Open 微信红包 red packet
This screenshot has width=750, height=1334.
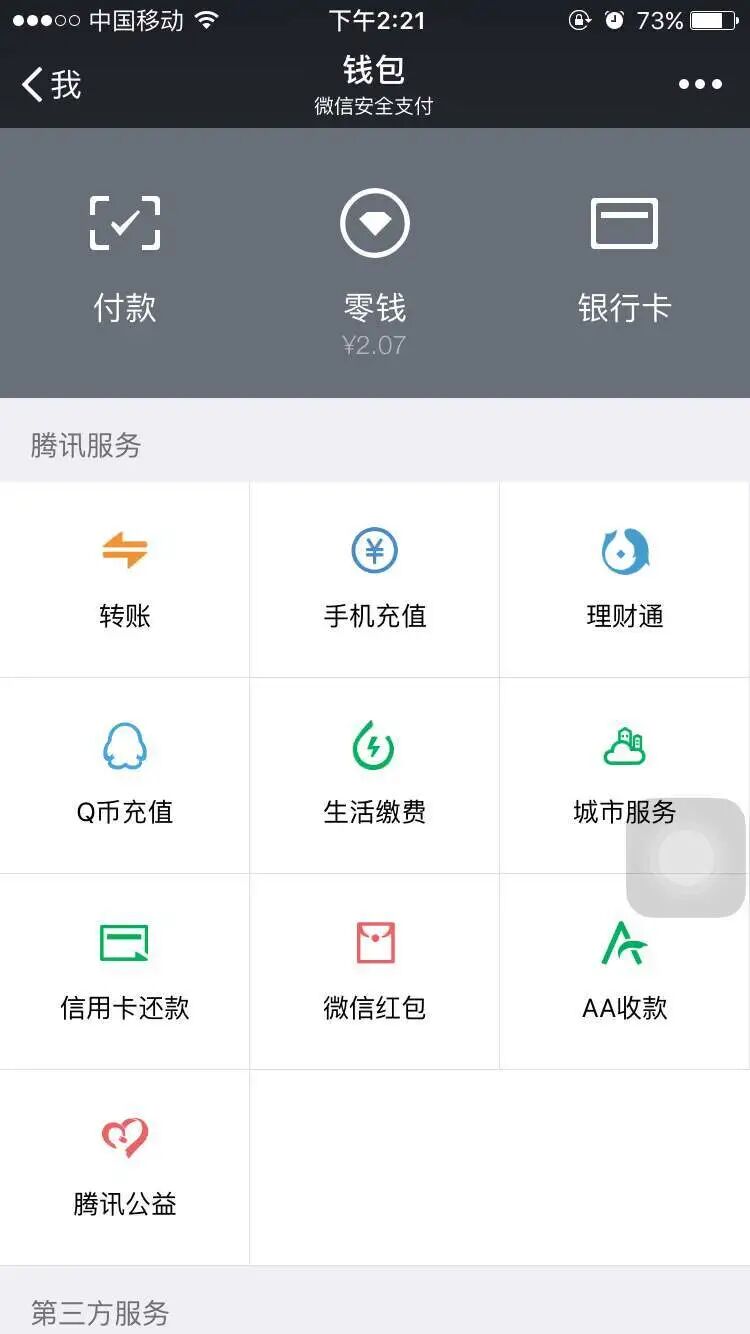click(x=375, y=972)
